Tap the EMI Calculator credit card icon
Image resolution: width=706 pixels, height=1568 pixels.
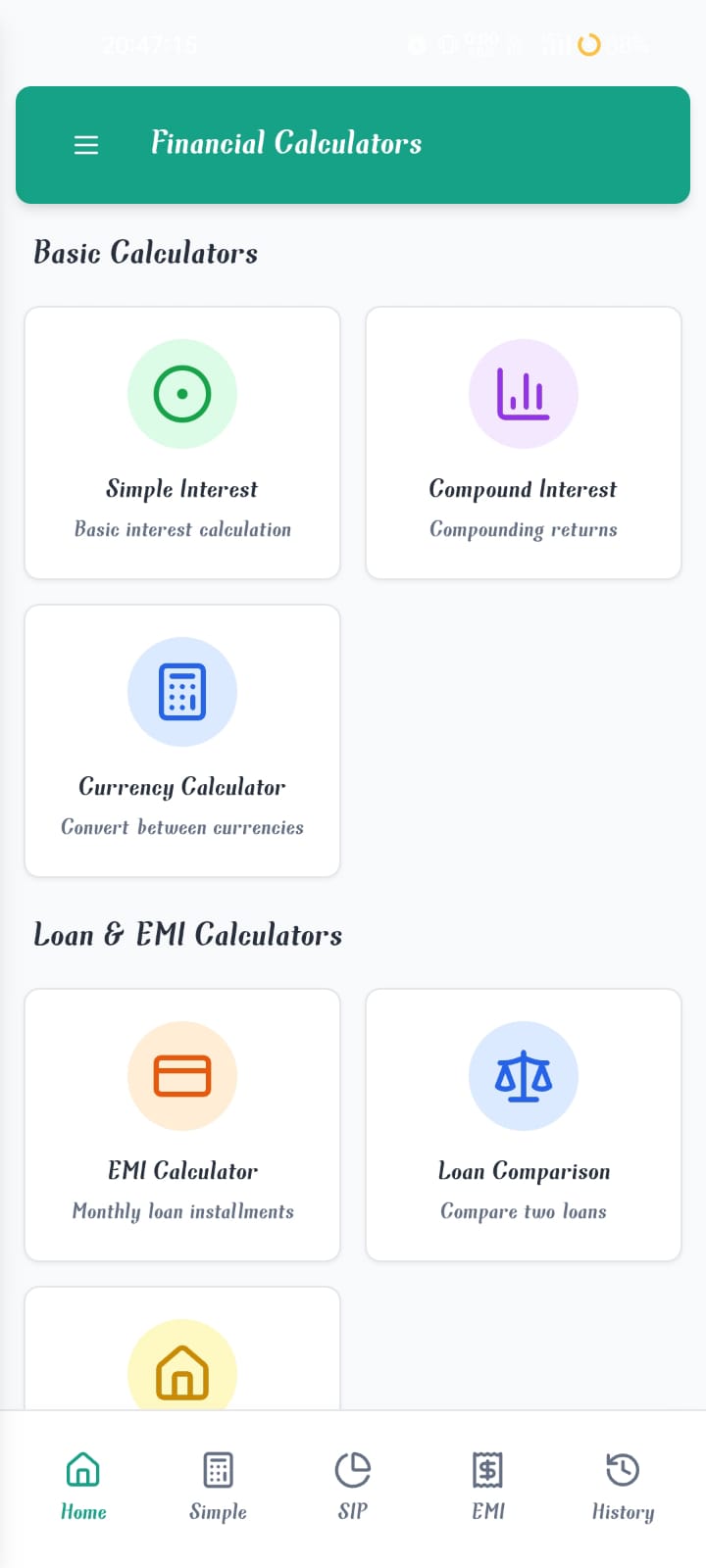(x=182, y=1075)
